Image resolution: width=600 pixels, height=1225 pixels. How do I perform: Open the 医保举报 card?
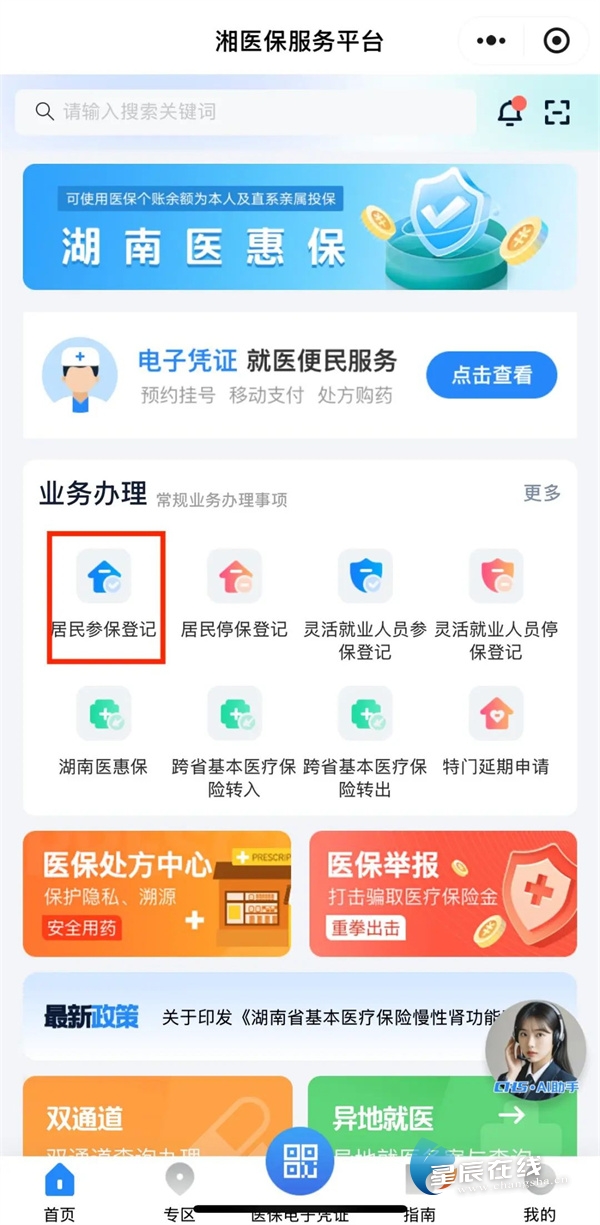(443, 894)
